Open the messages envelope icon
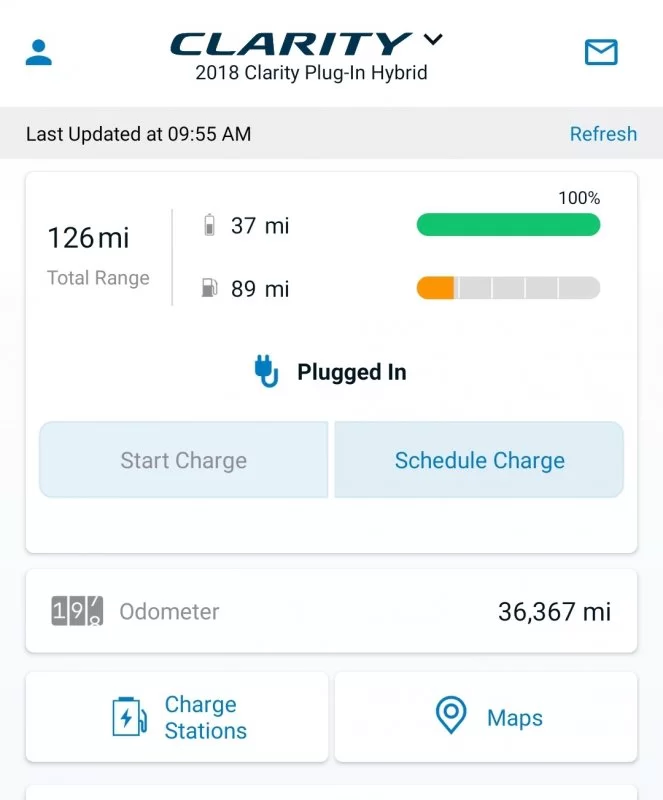 tap(601, 52)
